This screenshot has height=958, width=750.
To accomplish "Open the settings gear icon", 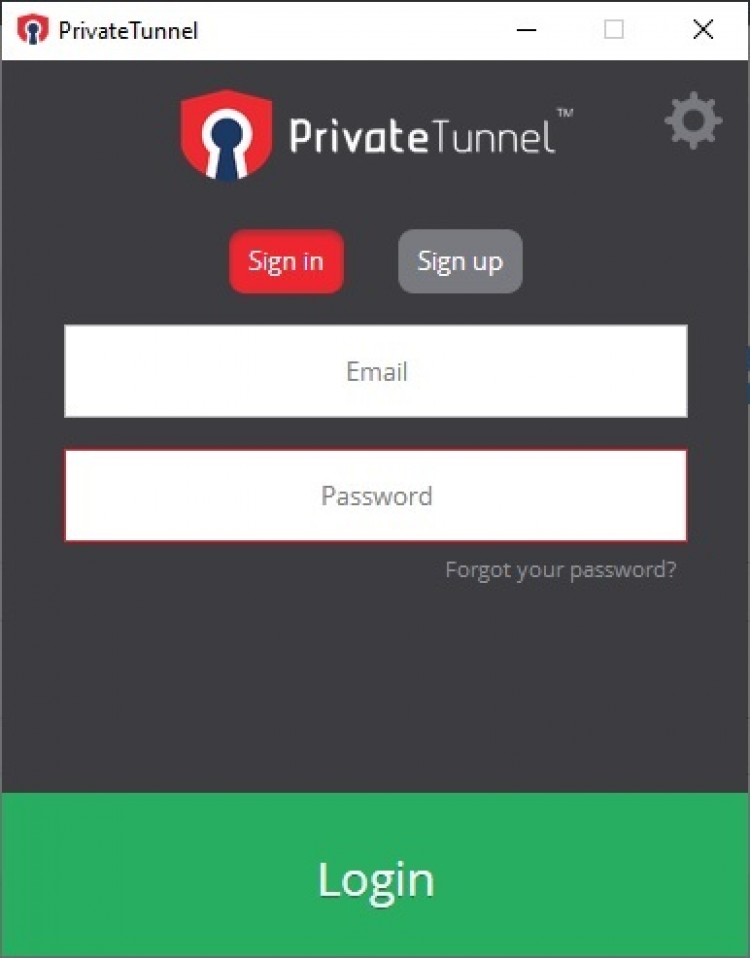I will tap(692, 121).
